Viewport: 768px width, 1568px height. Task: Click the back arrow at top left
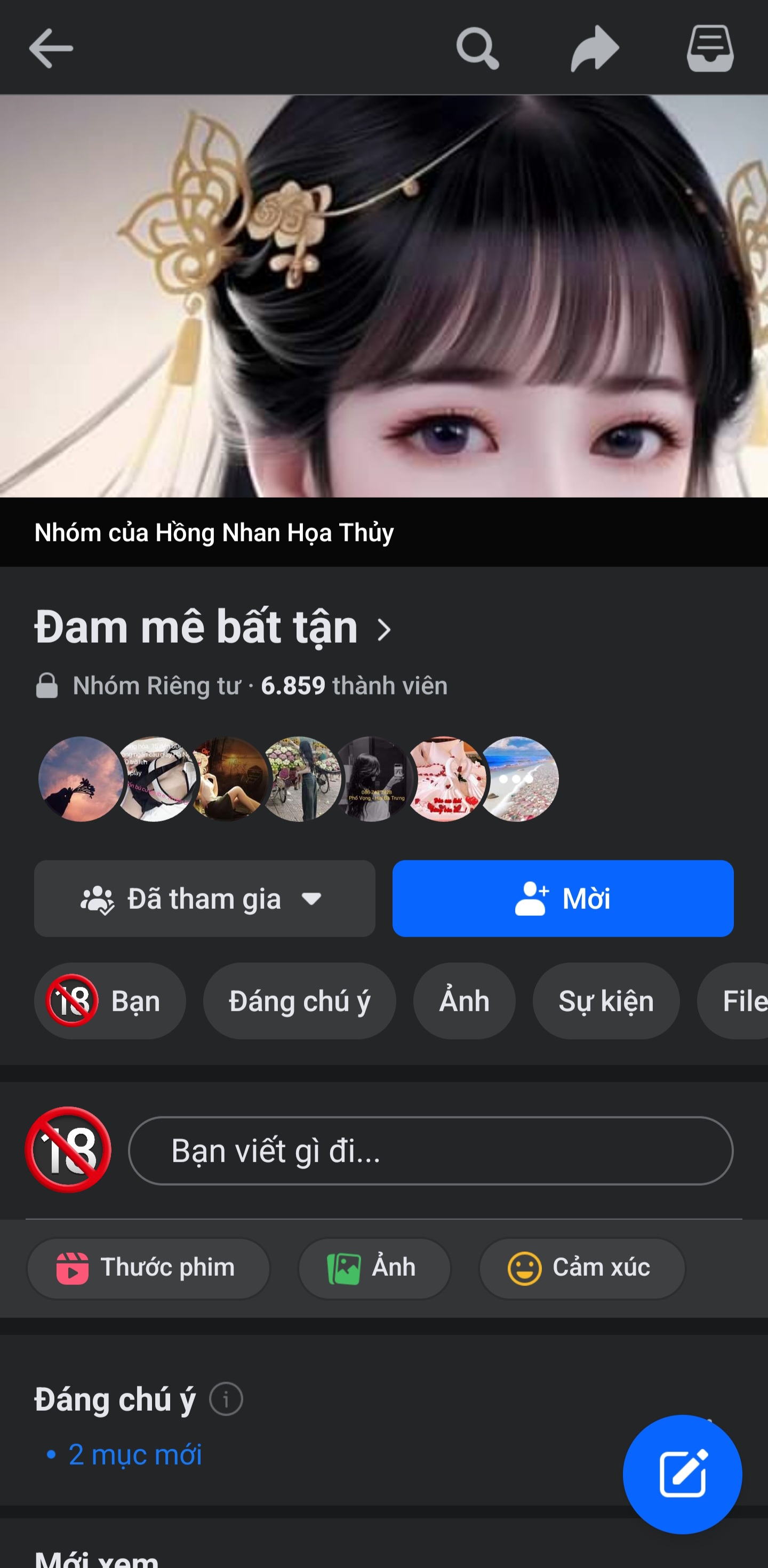click(51, 47)
